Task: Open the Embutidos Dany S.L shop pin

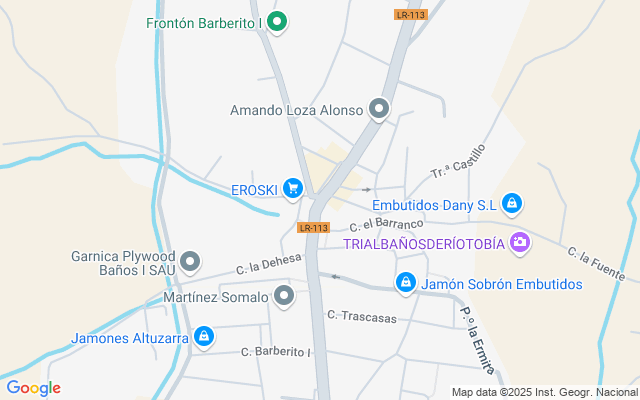Action: click(512, 204)
